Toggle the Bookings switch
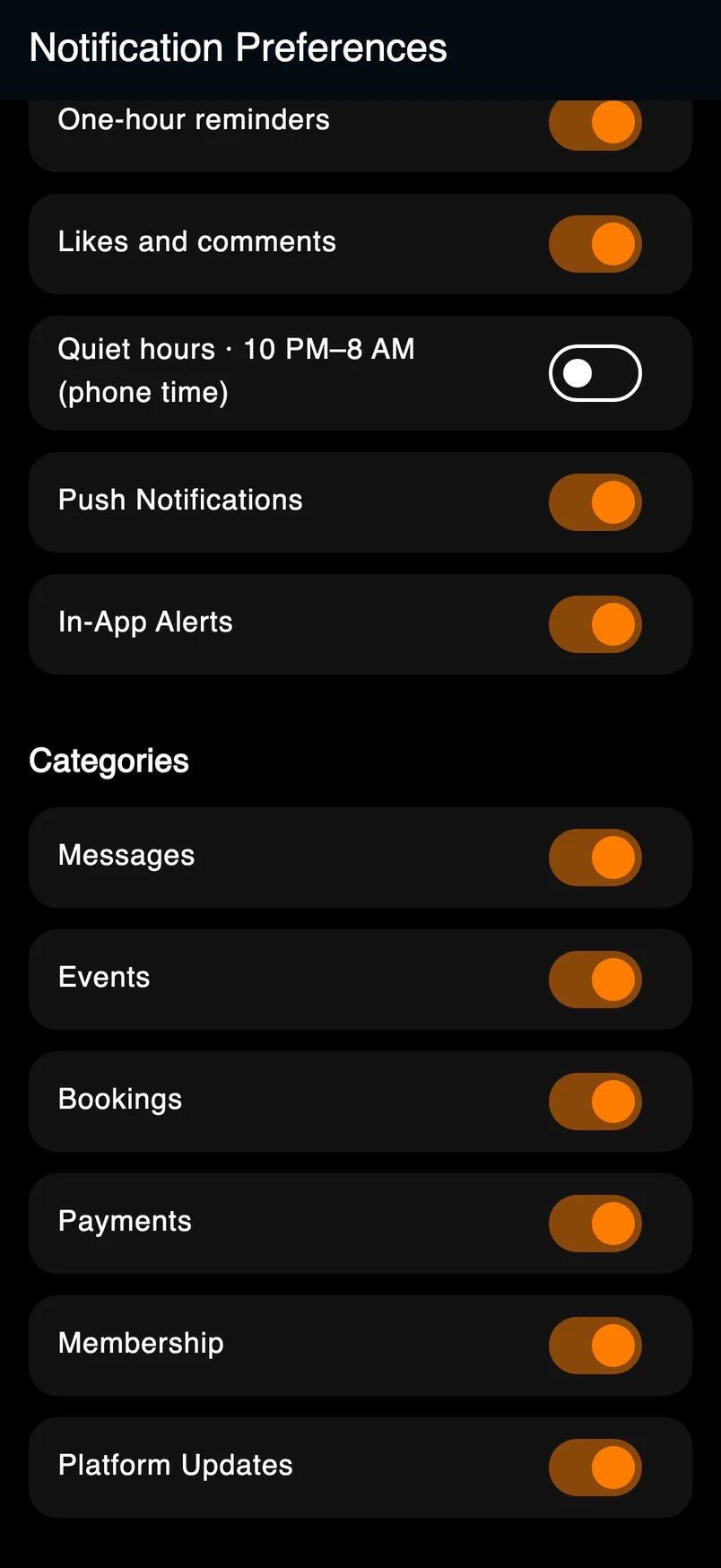Image resolution: width=721 pixels, height=1568 pixels. point(595,1102)
